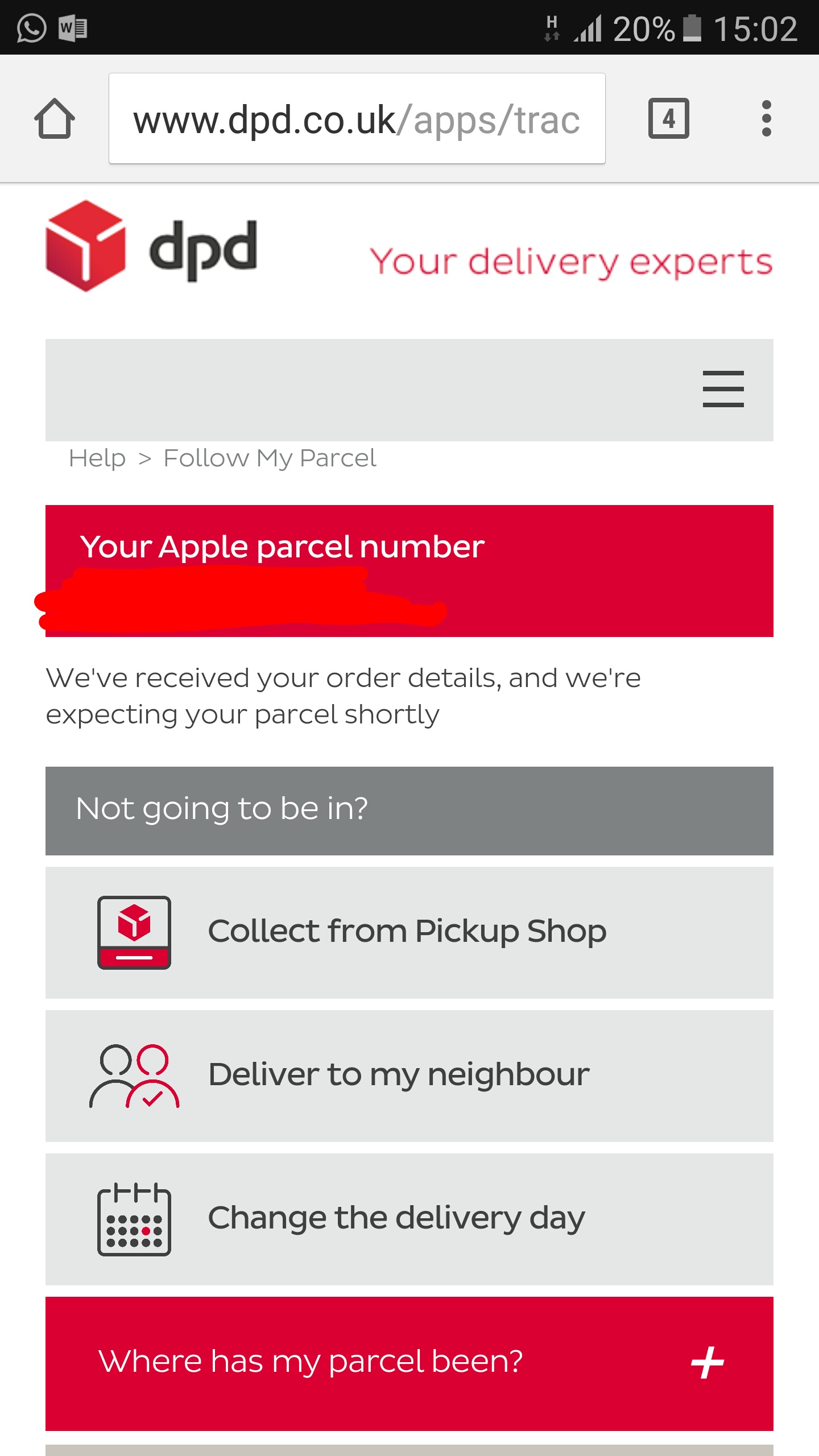
Task: Open the browser tab switcher
Action: coord(669,119)
